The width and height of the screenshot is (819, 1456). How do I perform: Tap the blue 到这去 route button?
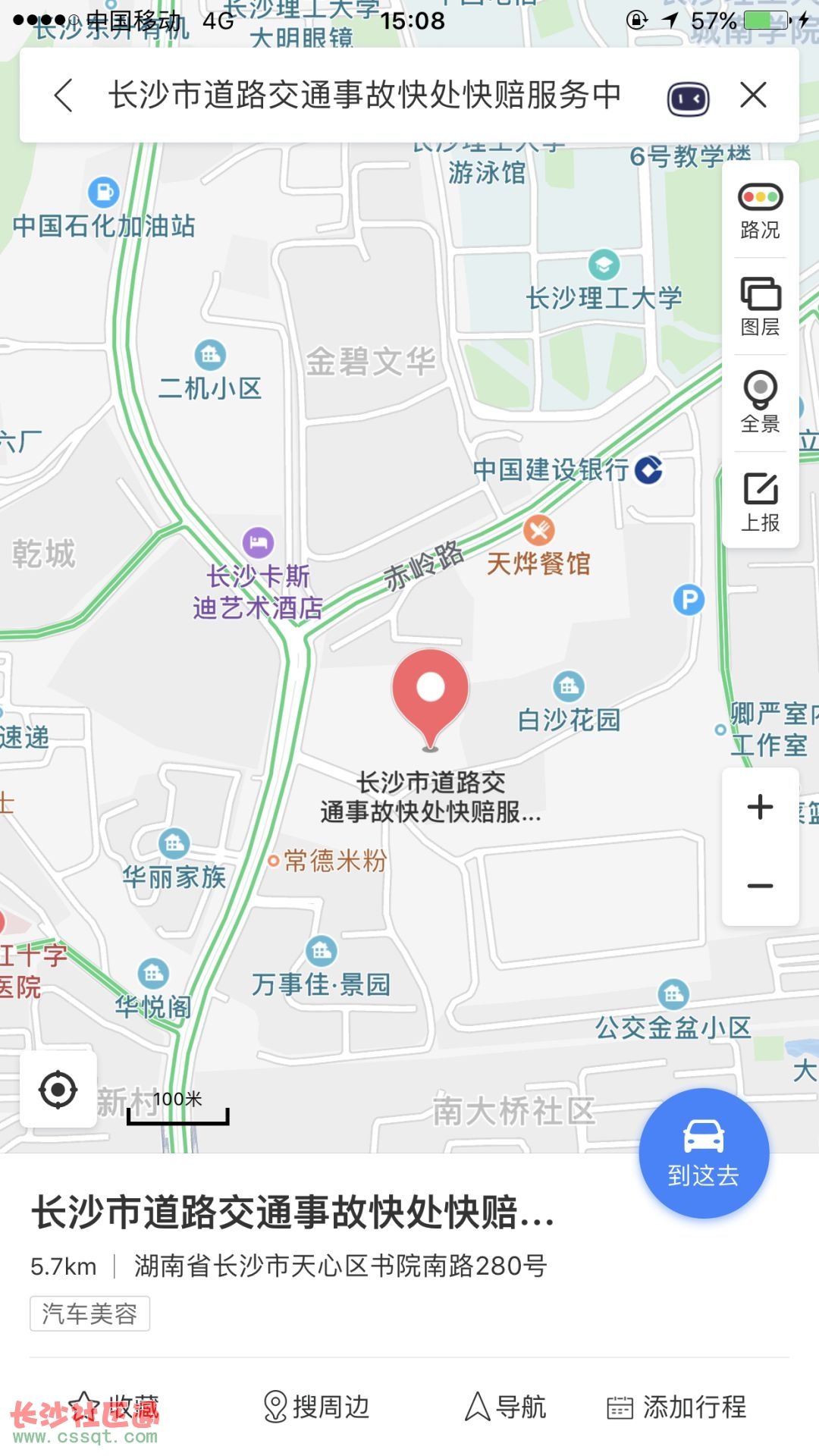click(x=704, y=1153)
